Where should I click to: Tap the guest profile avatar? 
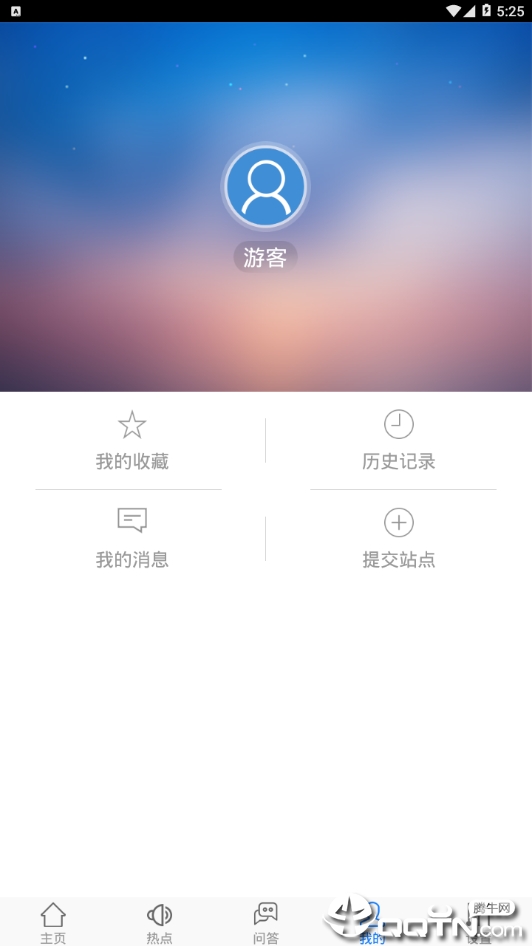click(265, 187)
